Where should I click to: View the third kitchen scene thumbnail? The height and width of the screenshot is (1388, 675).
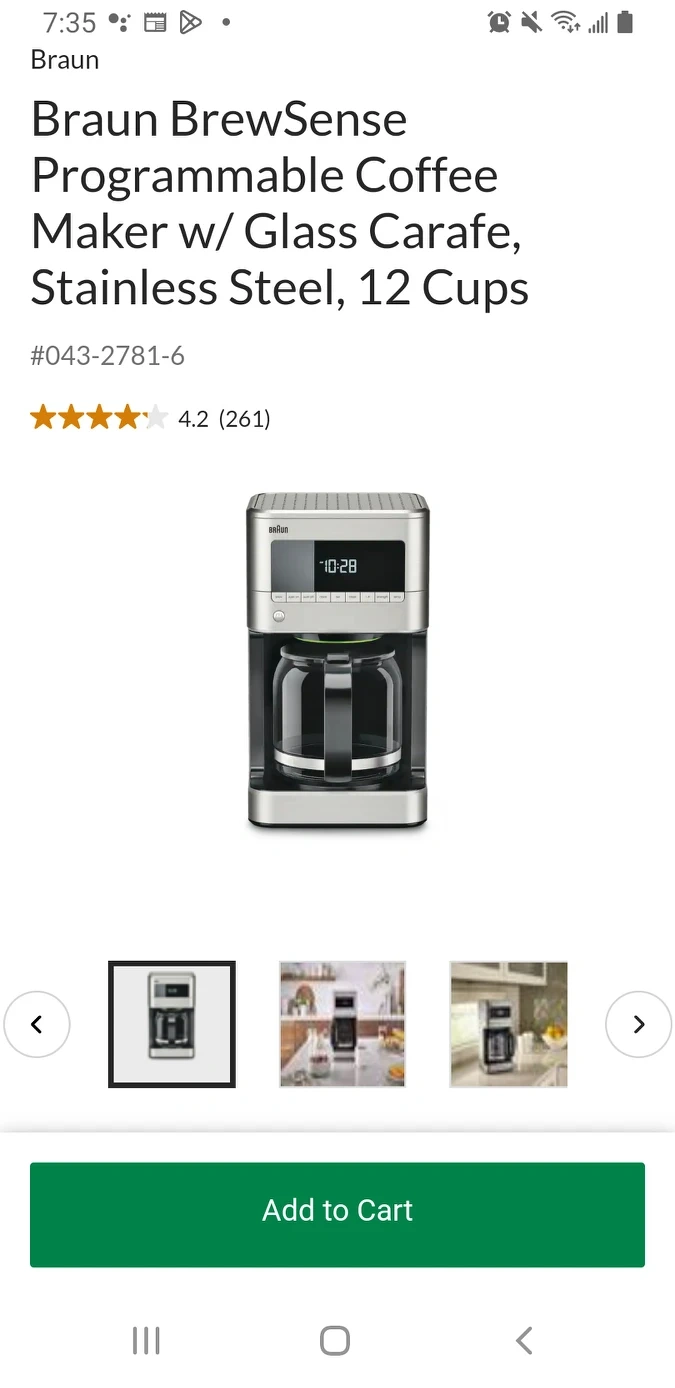(508, 1024)
